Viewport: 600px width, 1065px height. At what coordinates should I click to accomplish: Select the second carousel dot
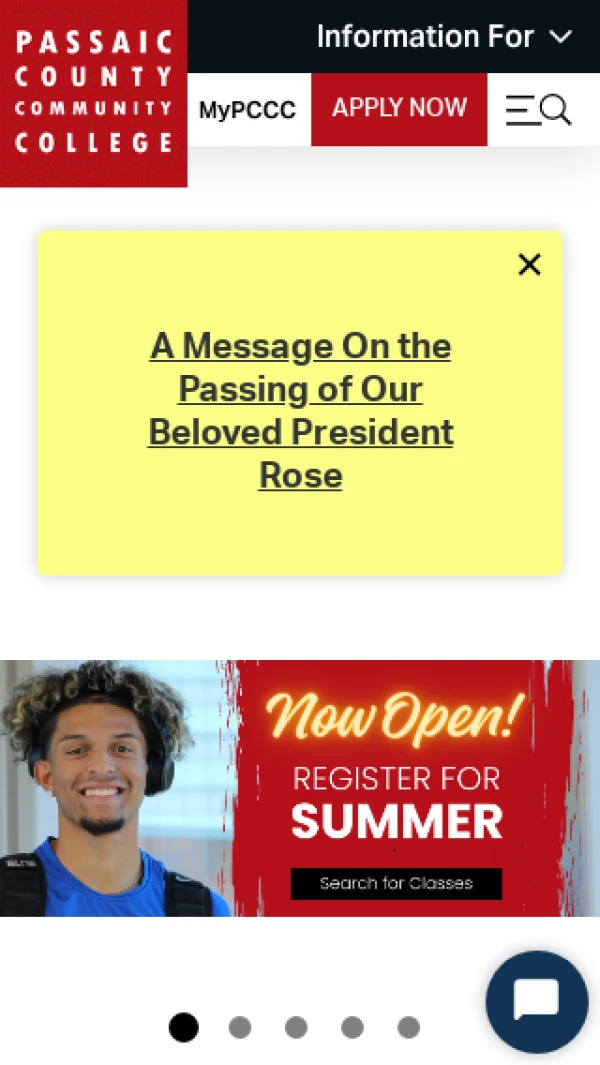(x=239, y=1027)
